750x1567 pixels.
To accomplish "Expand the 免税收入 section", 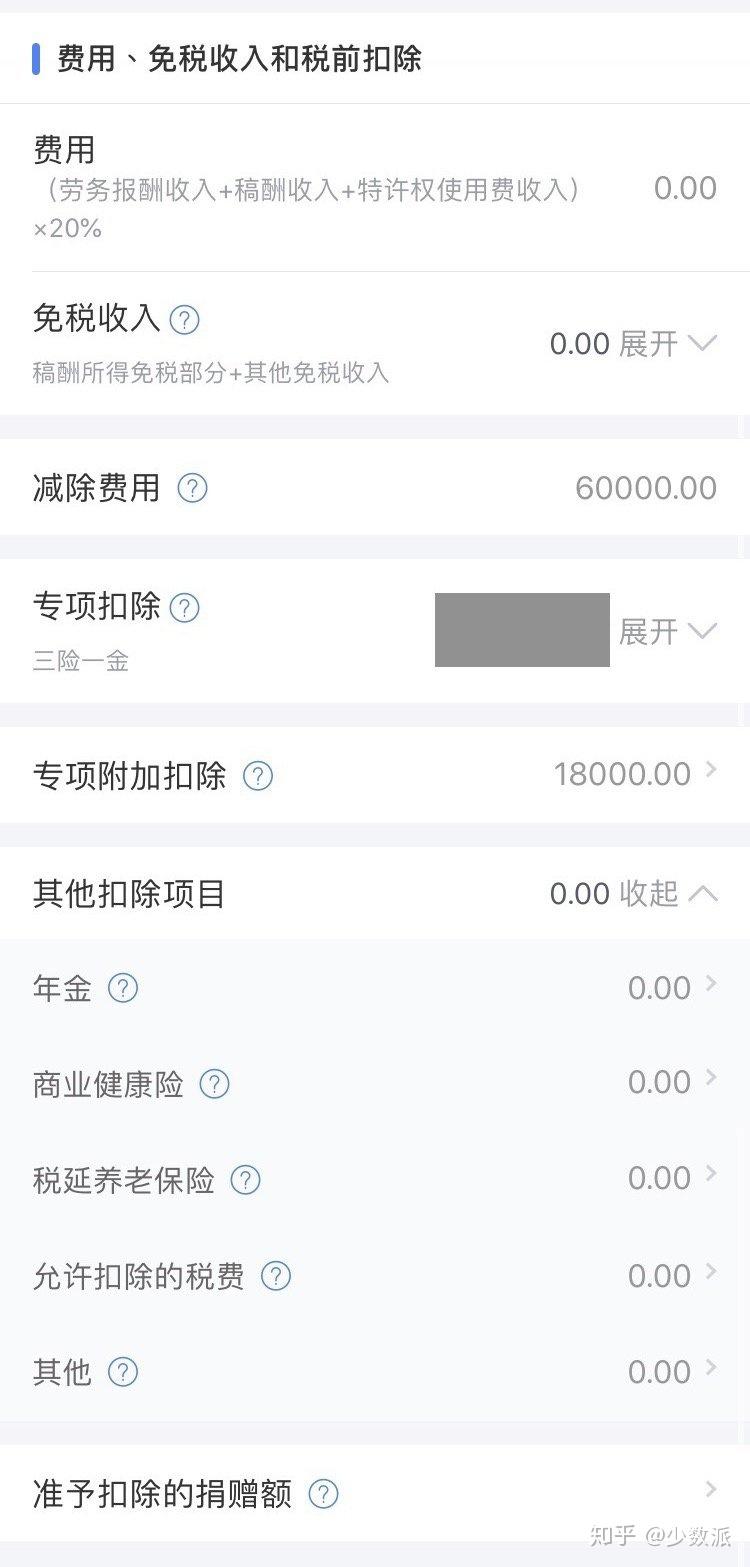I will click(667, 344).
